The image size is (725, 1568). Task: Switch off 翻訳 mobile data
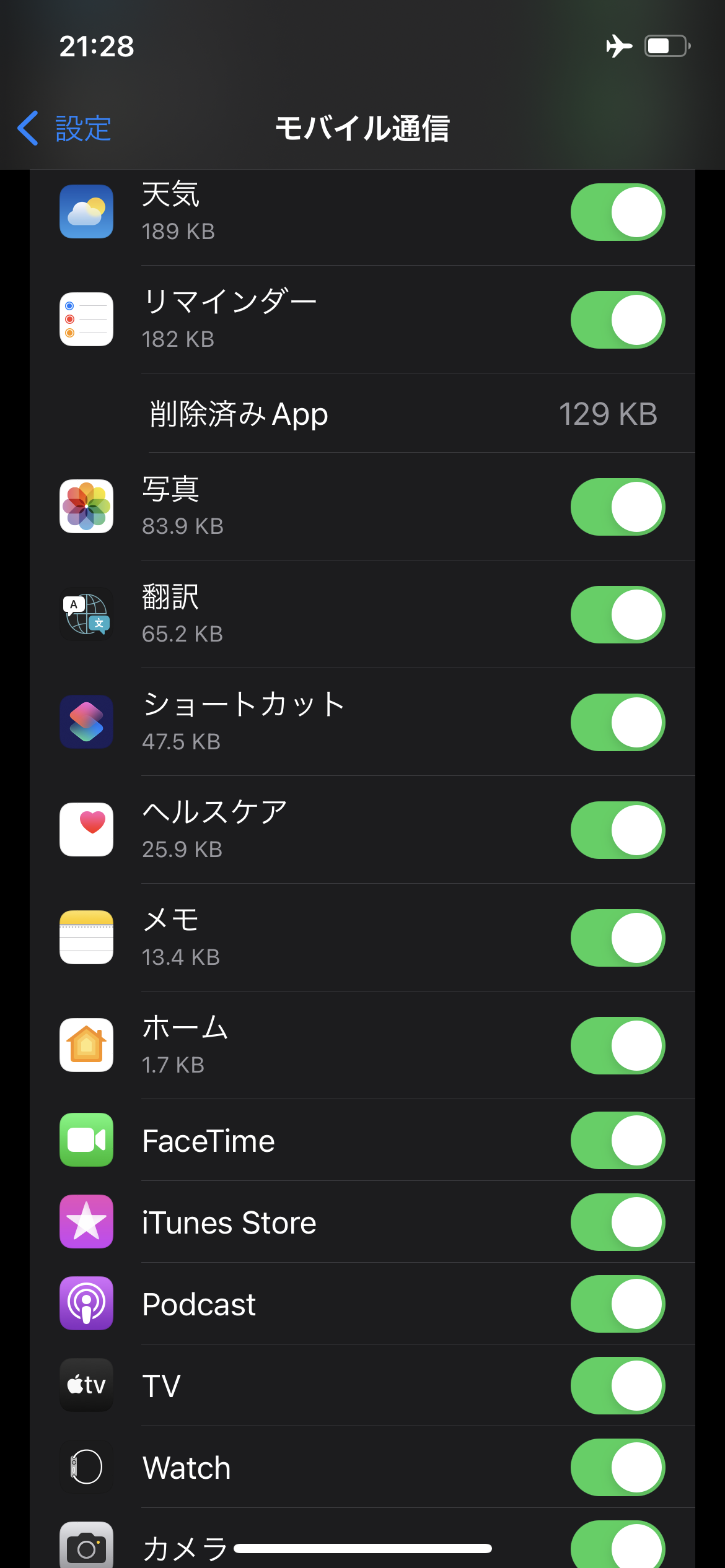(617, 615)
